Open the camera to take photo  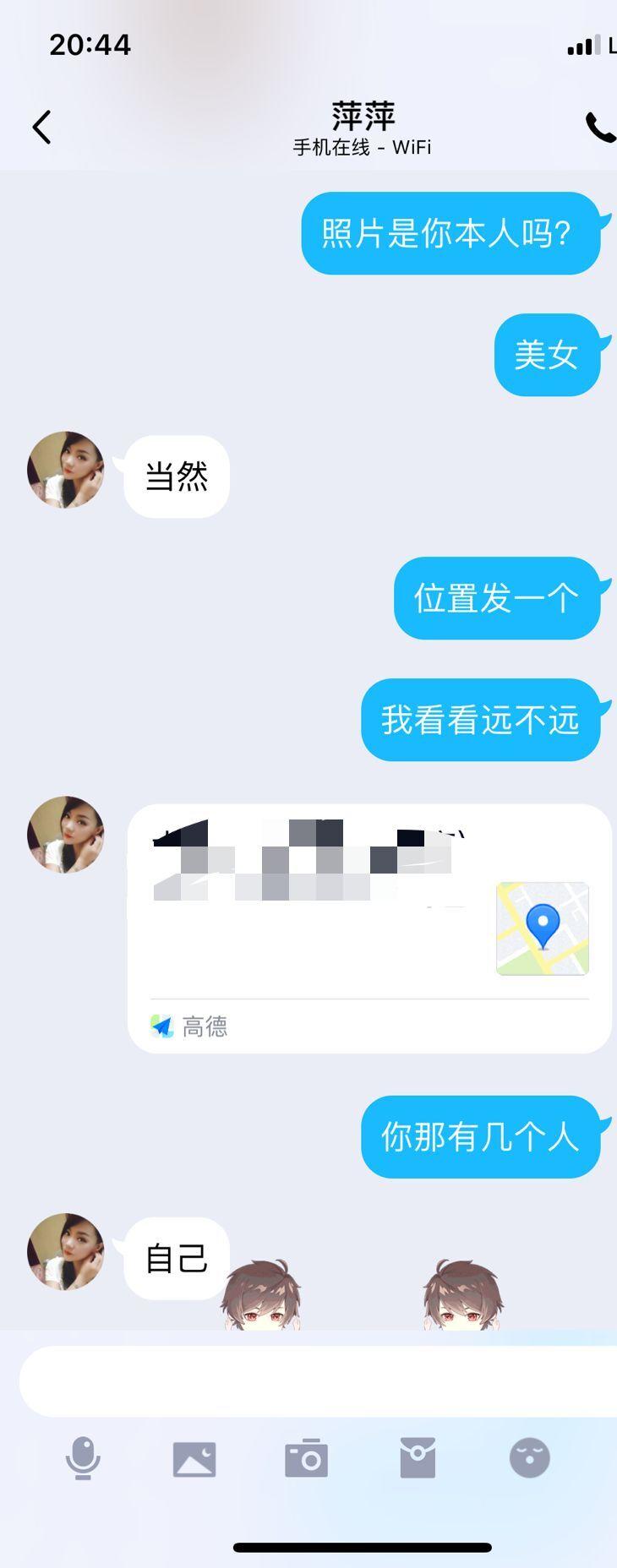[306, 1459]
